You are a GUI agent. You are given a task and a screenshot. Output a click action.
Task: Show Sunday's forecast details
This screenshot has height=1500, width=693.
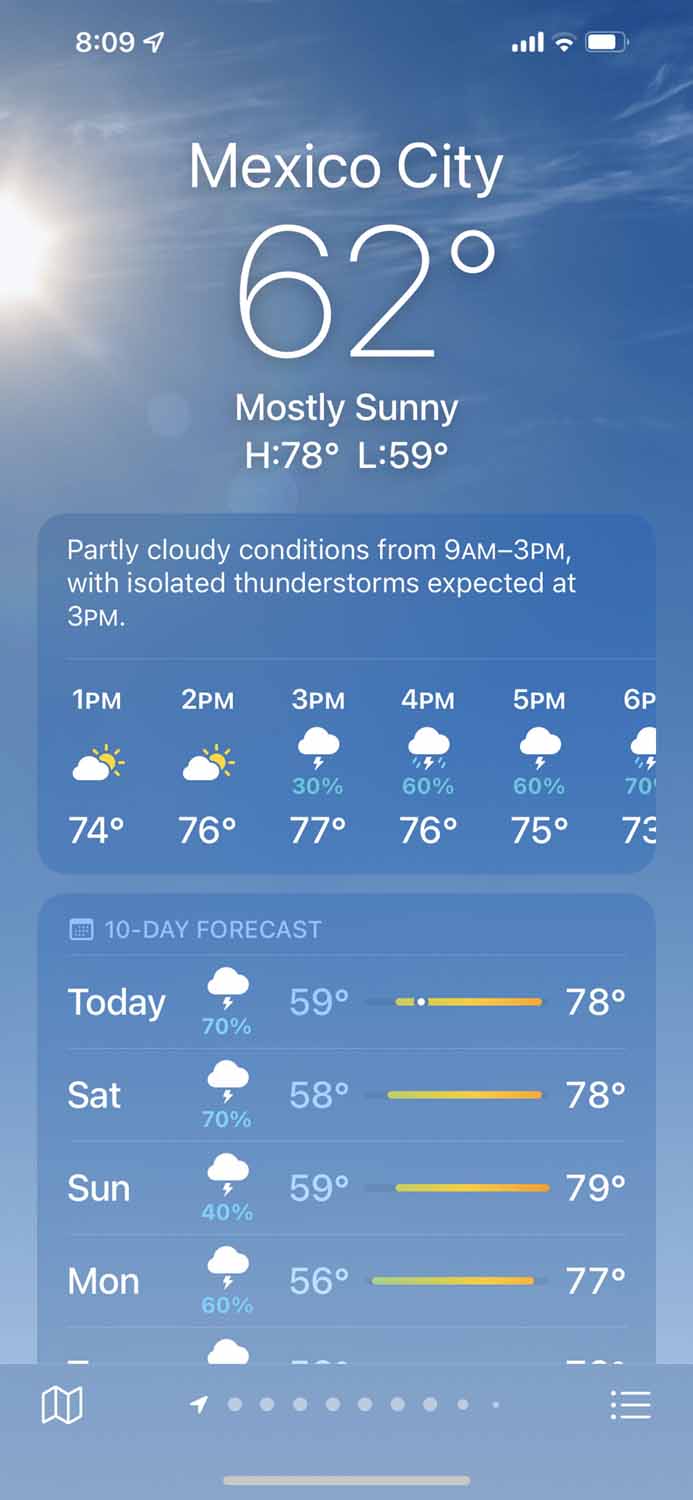(346, 1188)
